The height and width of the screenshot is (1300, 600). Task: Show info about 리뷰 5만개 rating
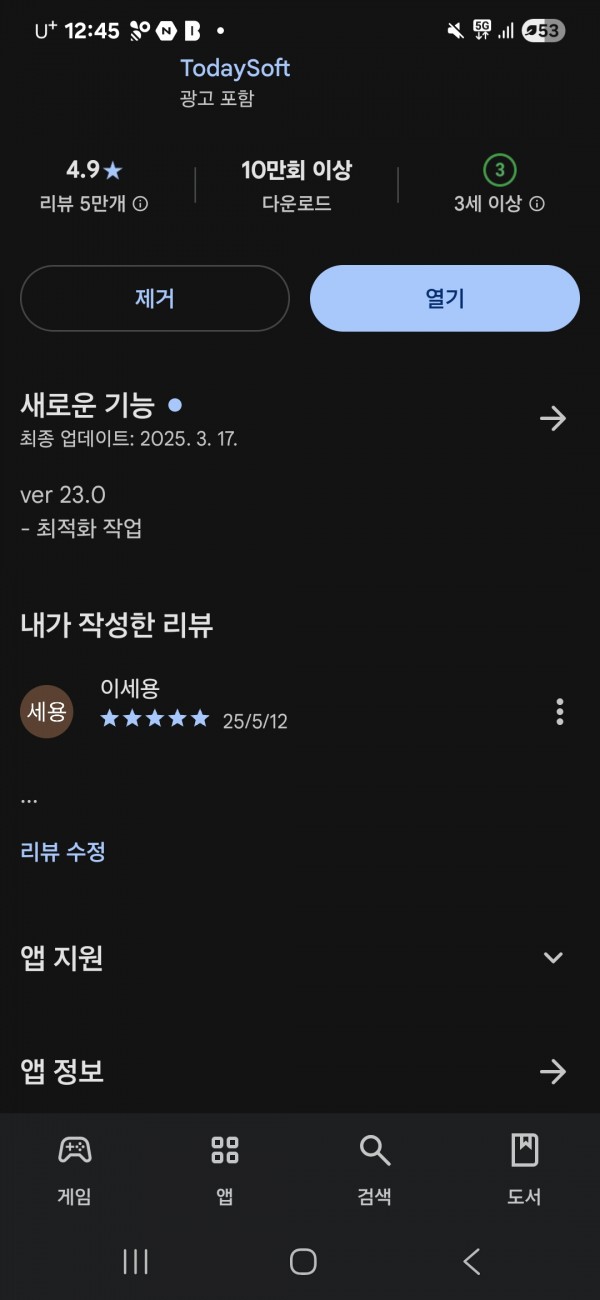coord(141,204)
